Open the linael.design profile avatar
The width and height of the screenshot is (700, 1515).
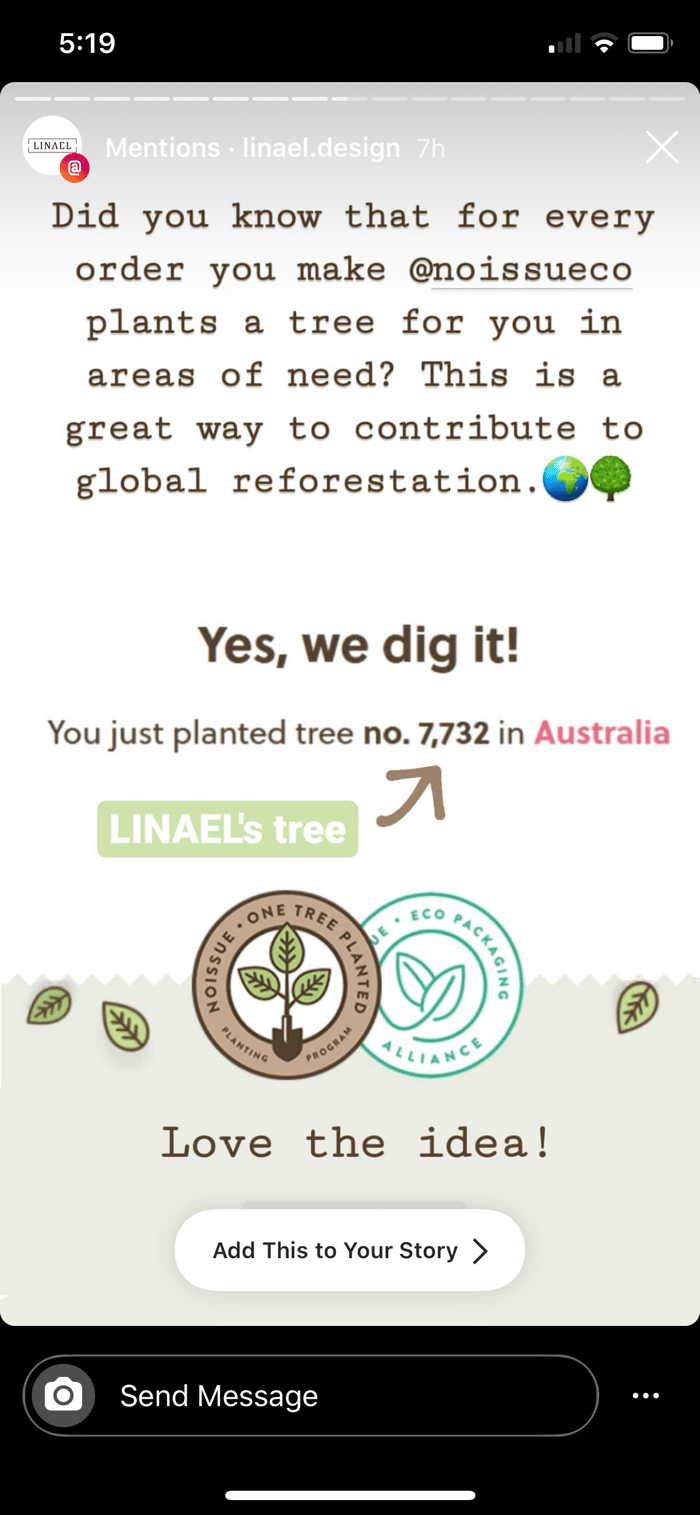(x=53, y=146)
